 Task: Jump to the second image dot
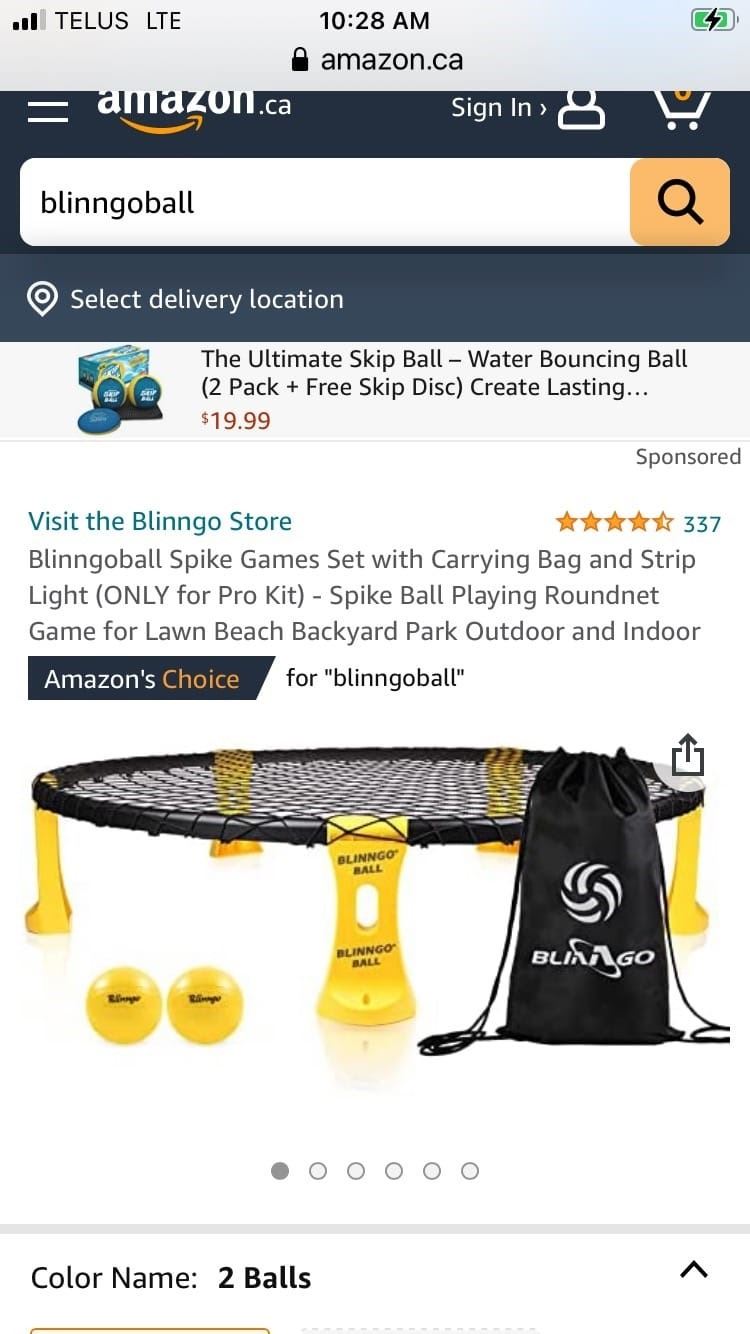318,1171
